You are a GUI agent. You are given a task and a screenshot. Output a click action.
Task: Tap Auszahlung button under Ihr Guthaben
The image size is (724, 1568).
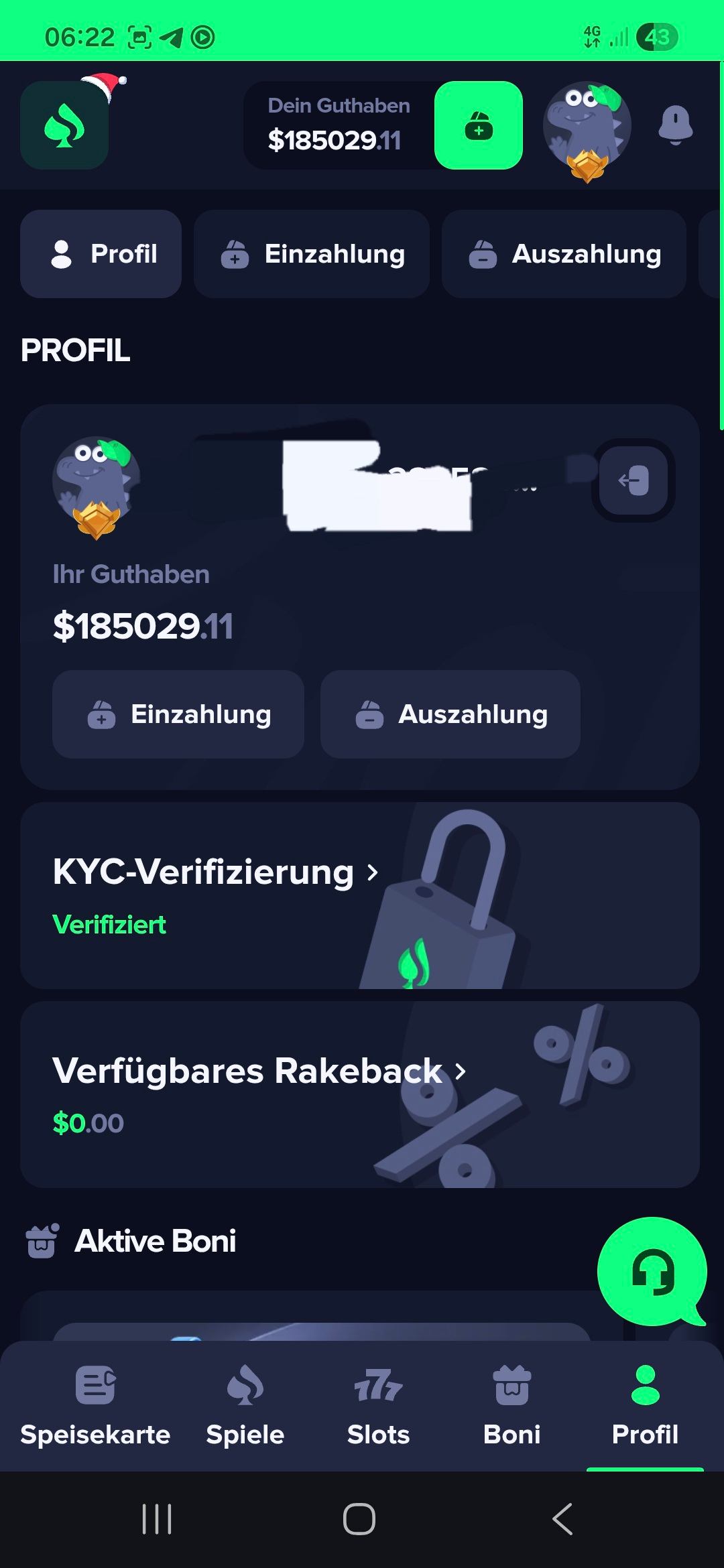[450, 714]
